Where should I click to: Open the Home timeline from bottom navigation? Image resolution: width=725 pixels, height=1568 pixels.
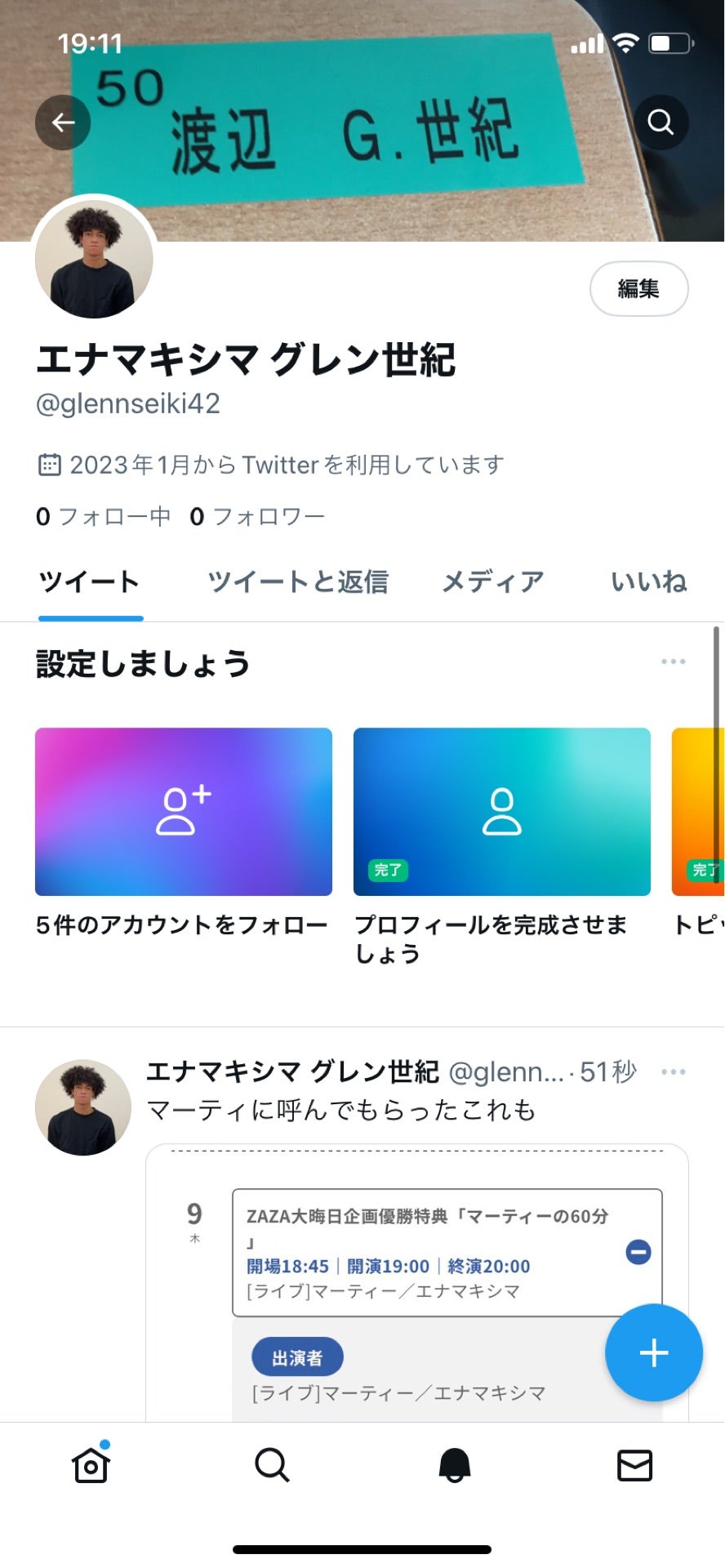pyautogui.click(x=90, y=1465)
